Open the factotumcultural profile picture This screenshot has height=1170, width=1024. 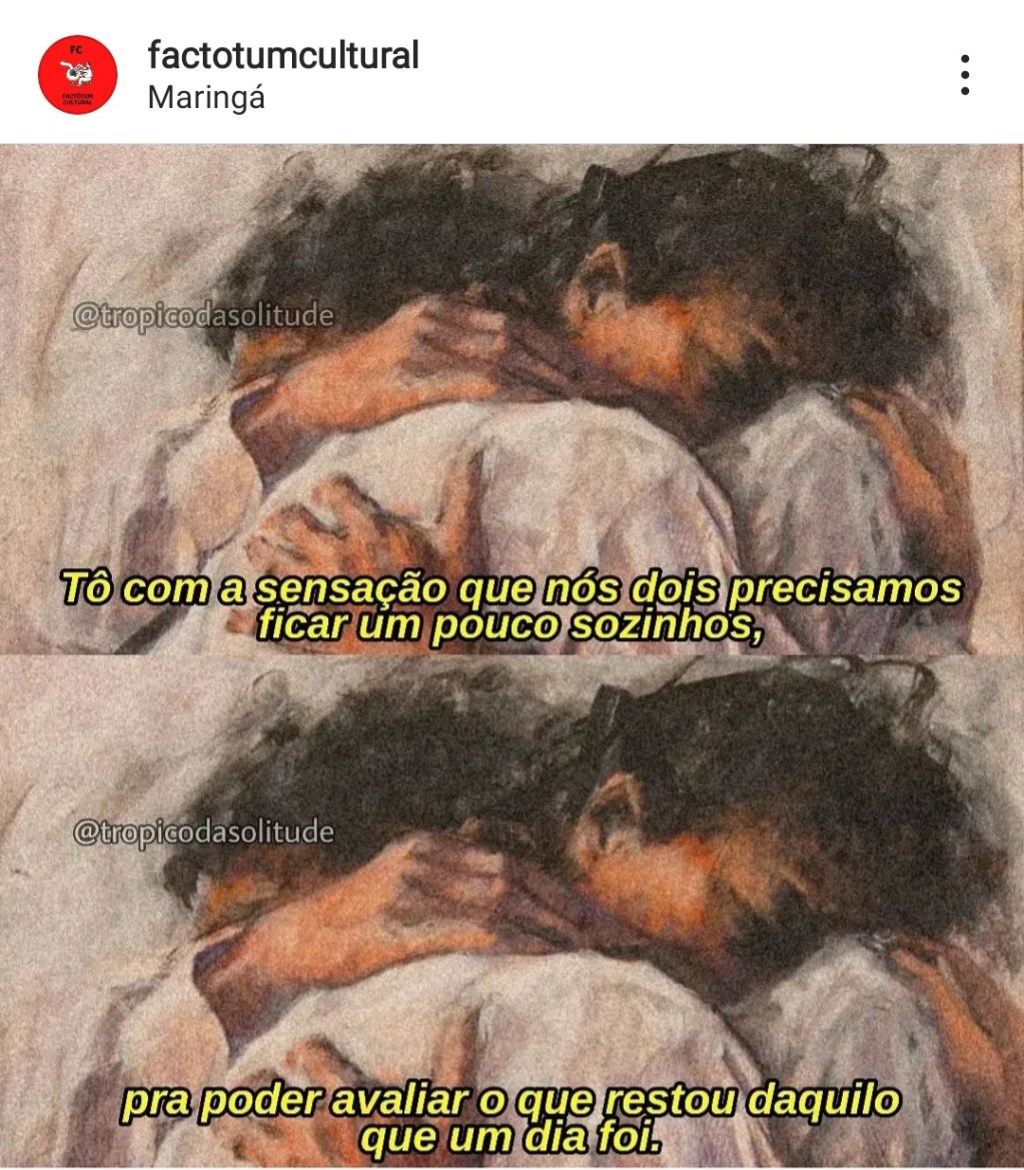(x=77, y=75)
